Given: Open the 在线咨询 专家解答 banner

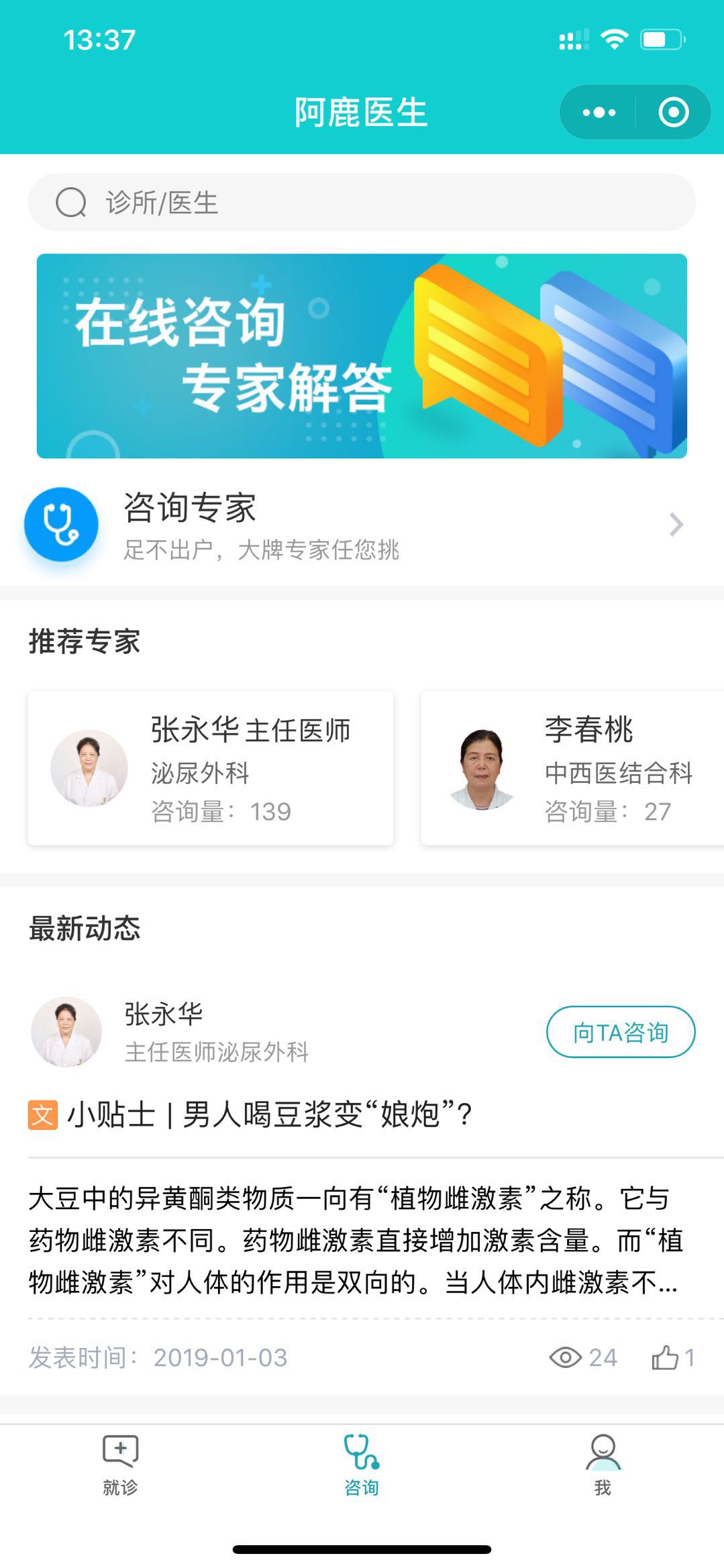Looking at the screenshot, I should point(362,356).
